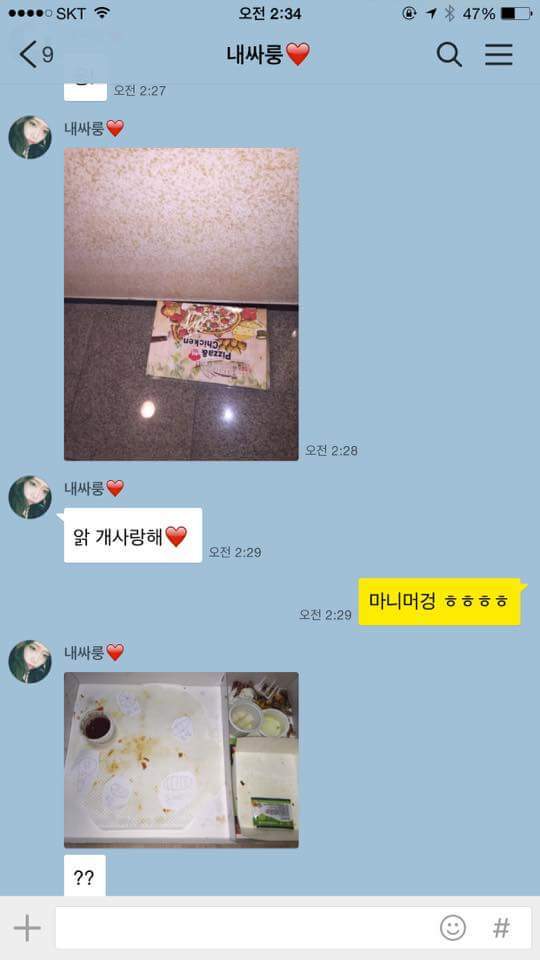The width and height of the screenshot is (540, 960).
Task: Go back to the chat list
Action: (36, 55)
